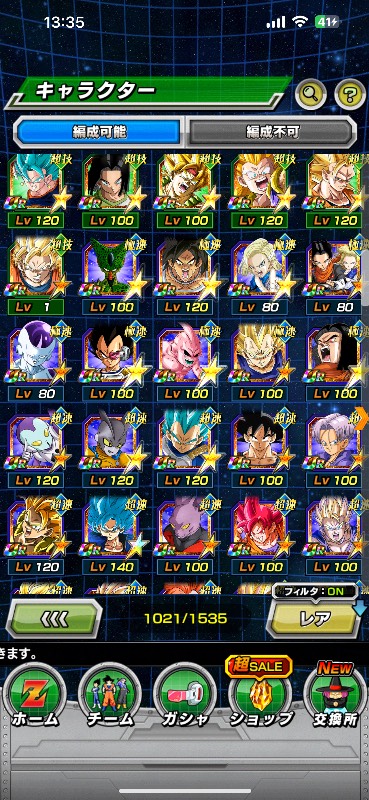Open the レア sort button

pos(315,619)
